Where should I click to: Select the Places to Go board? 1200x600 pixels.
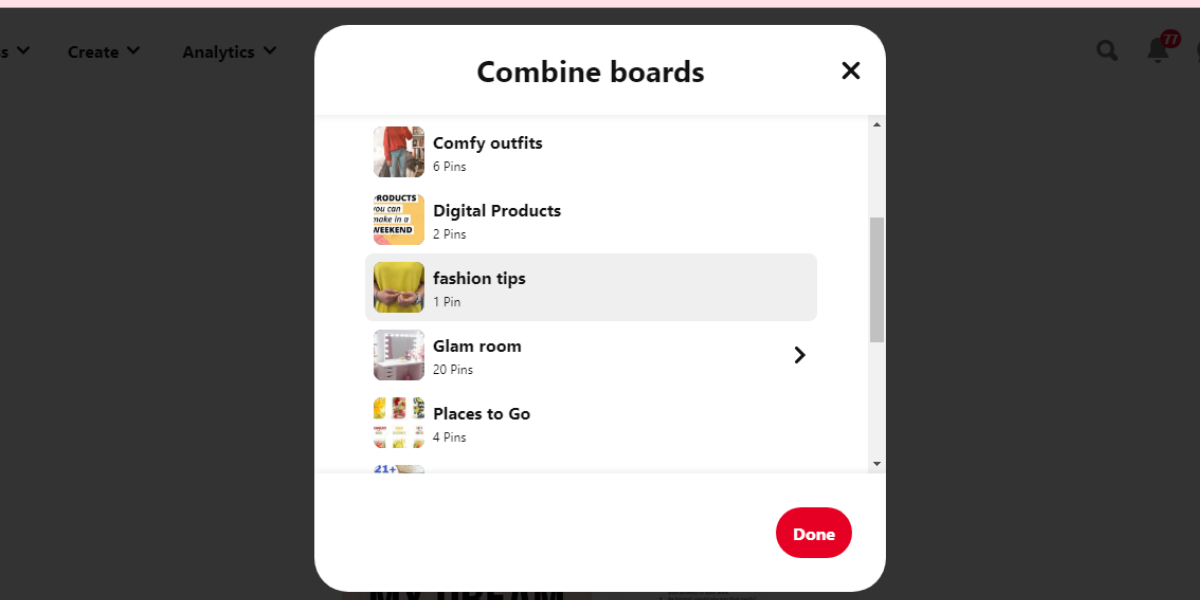[590, 423]
